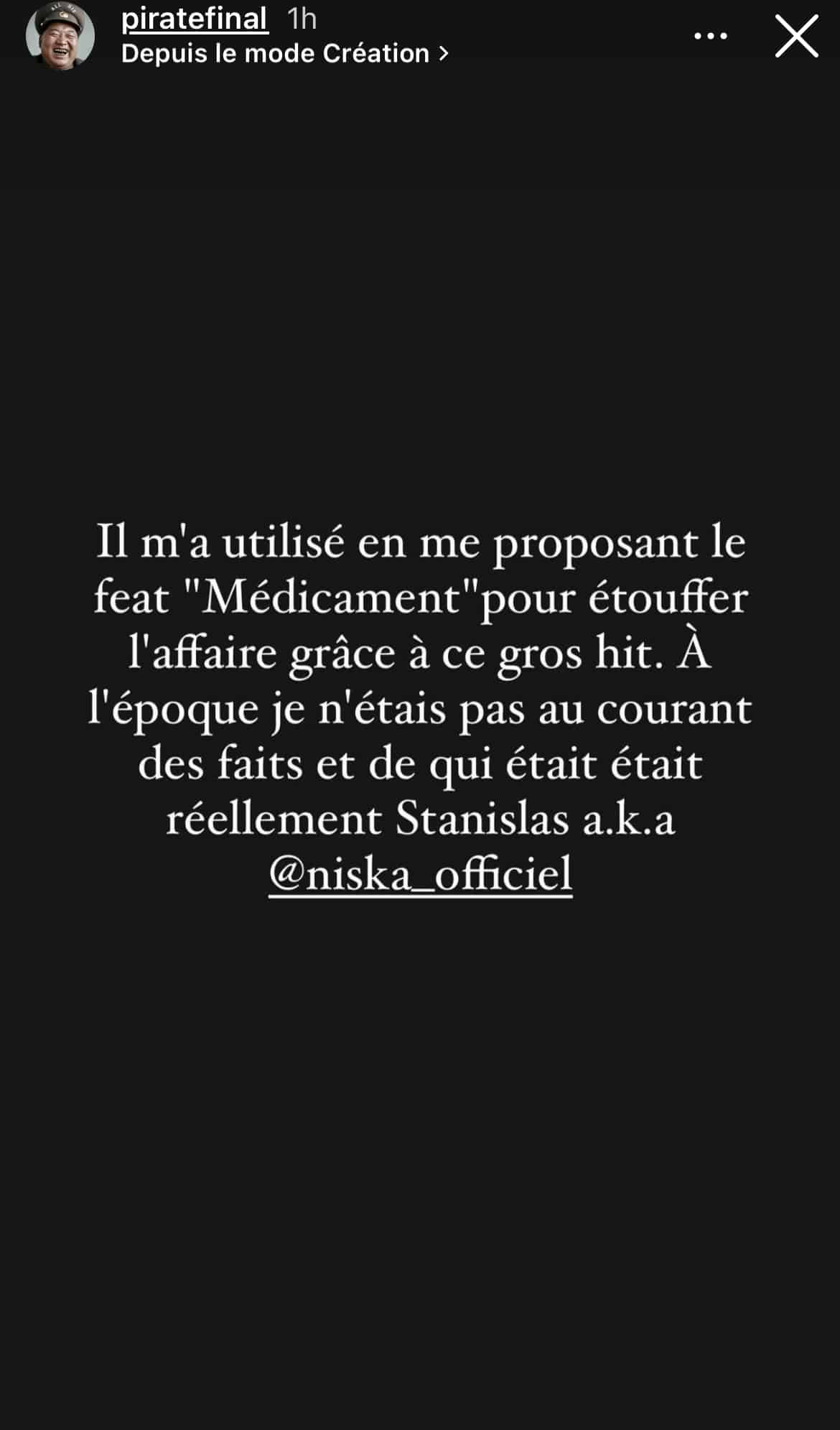Image resolution: width=840 pixels, height=1430 pixels.
Task: Close the story viewer
Action: point(796,37)
